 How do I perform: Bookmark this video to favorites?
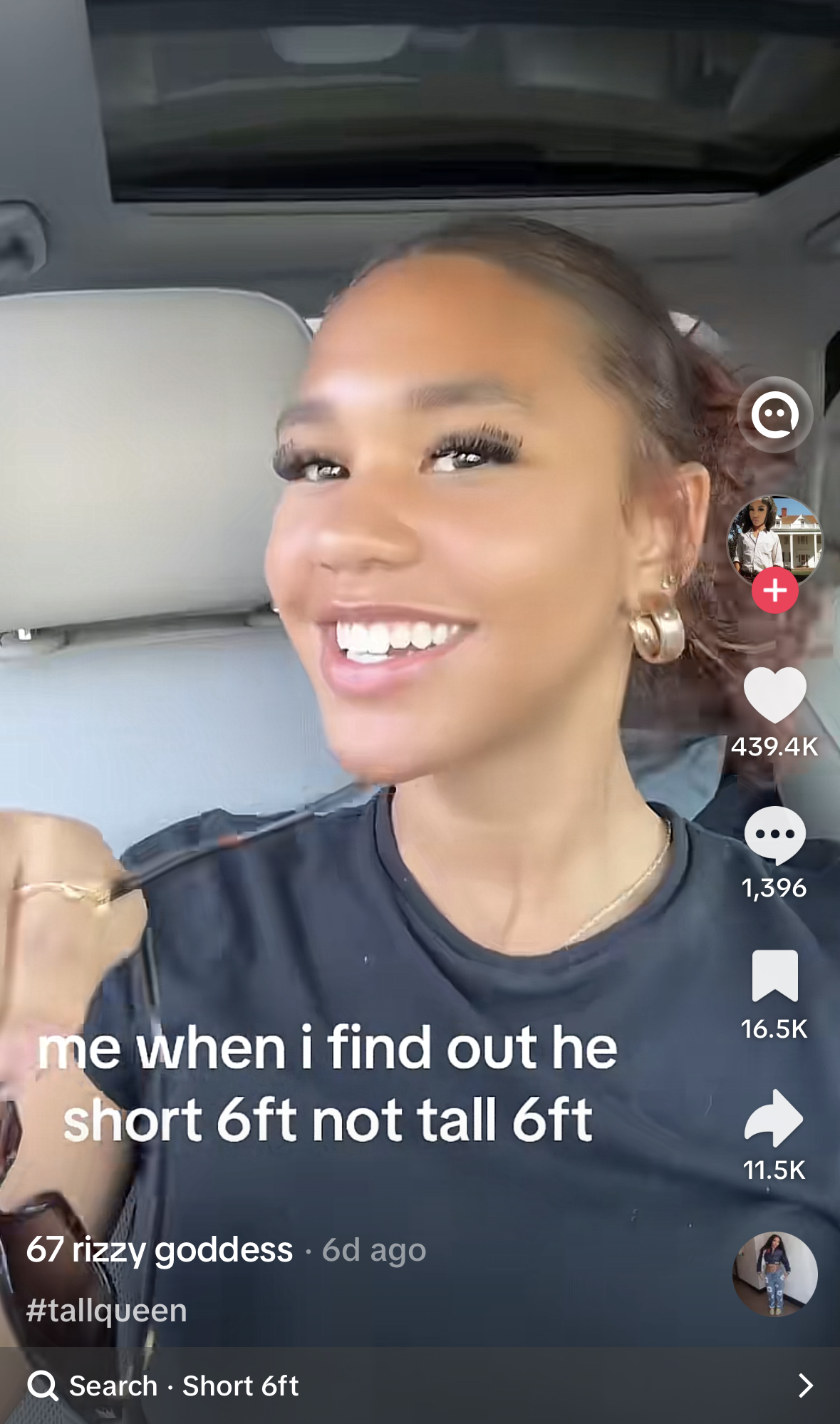774,976
